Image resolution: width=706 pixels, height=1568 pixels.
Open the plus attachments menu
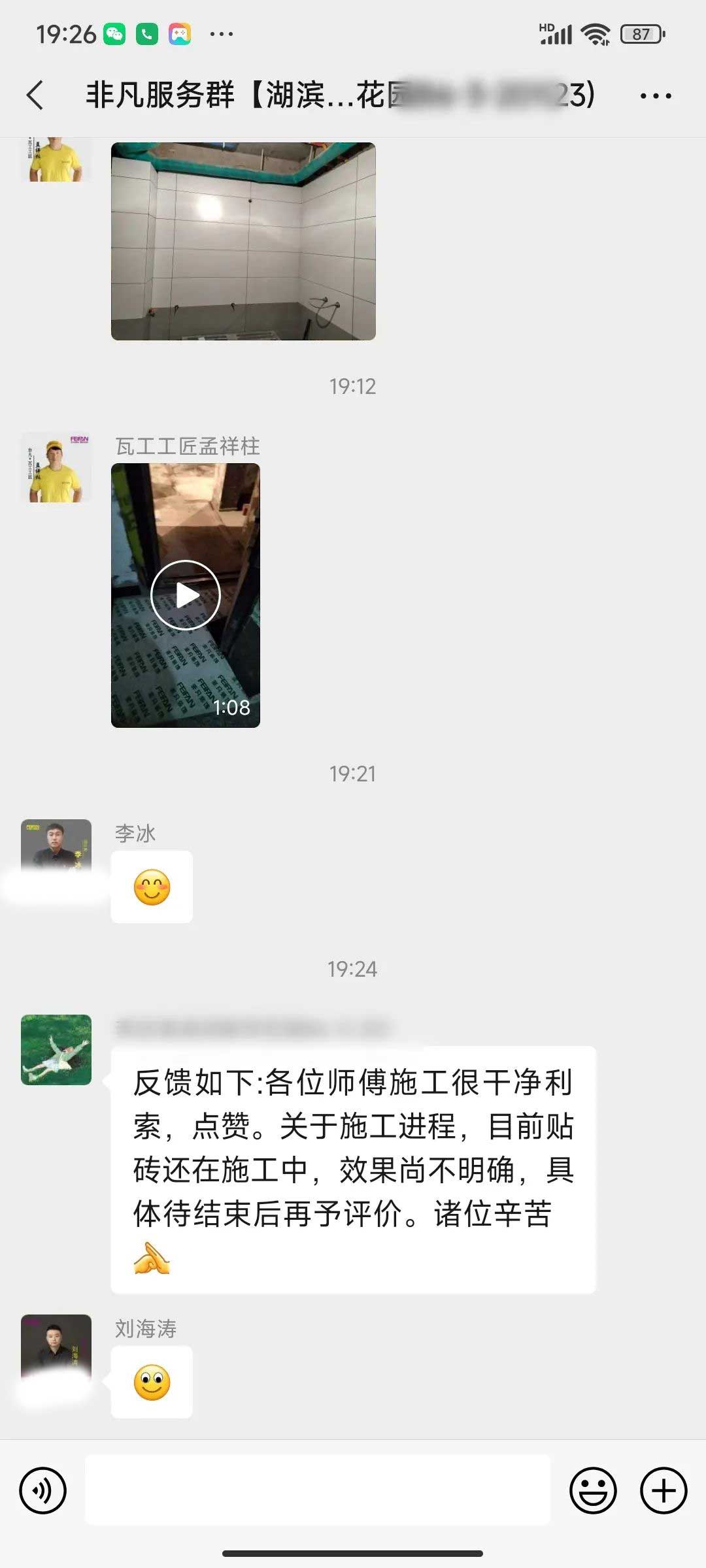[664, 1490]
